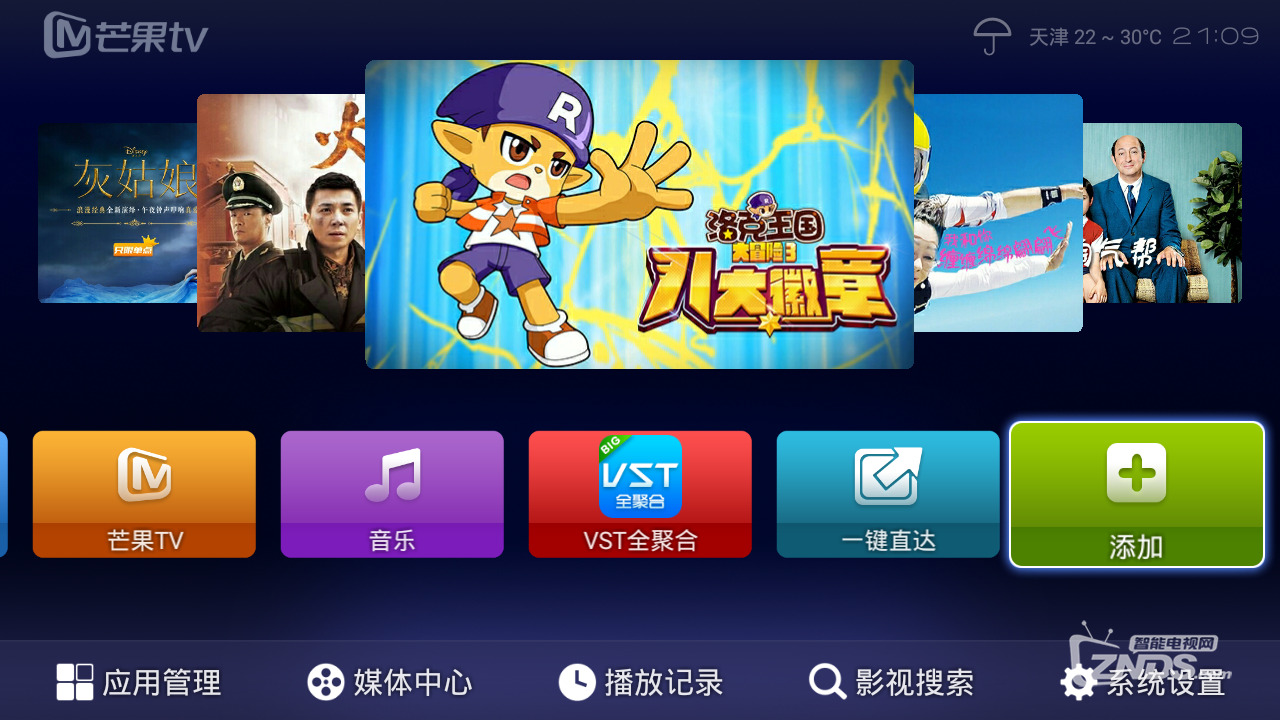Open the 灰姑娘 movie poster
The width and height of the screenshot is (1280, 720).
click(x=117, y=213)
